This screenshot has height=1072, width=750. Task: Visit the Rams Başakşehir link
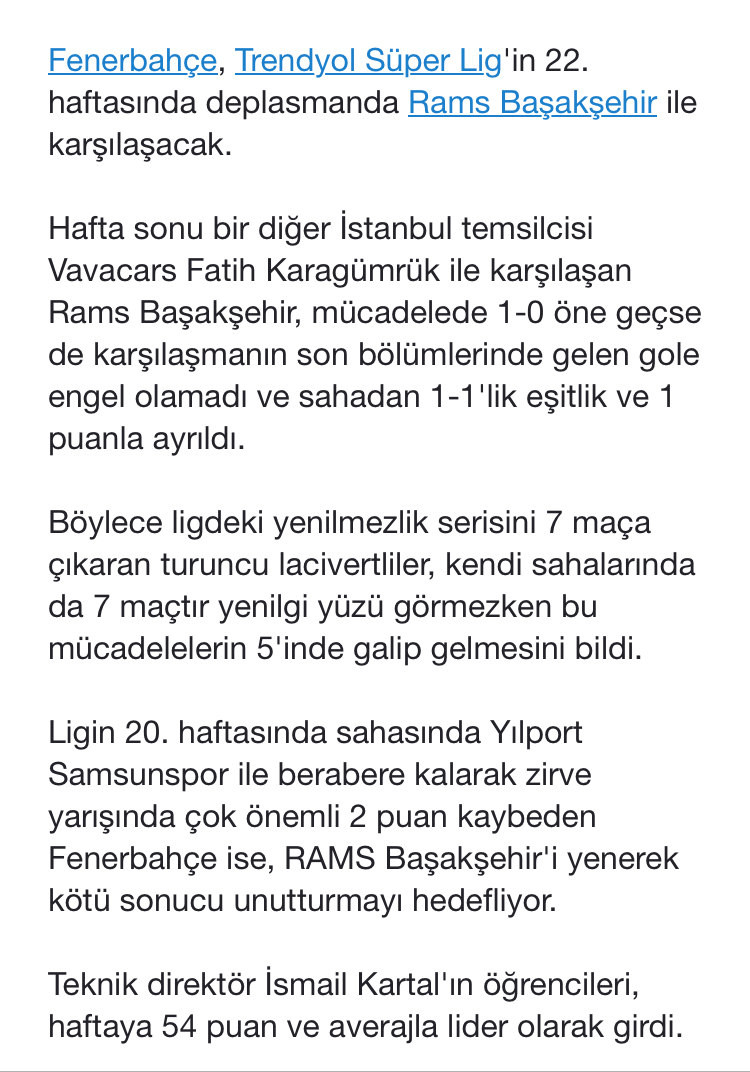point(532,103)
